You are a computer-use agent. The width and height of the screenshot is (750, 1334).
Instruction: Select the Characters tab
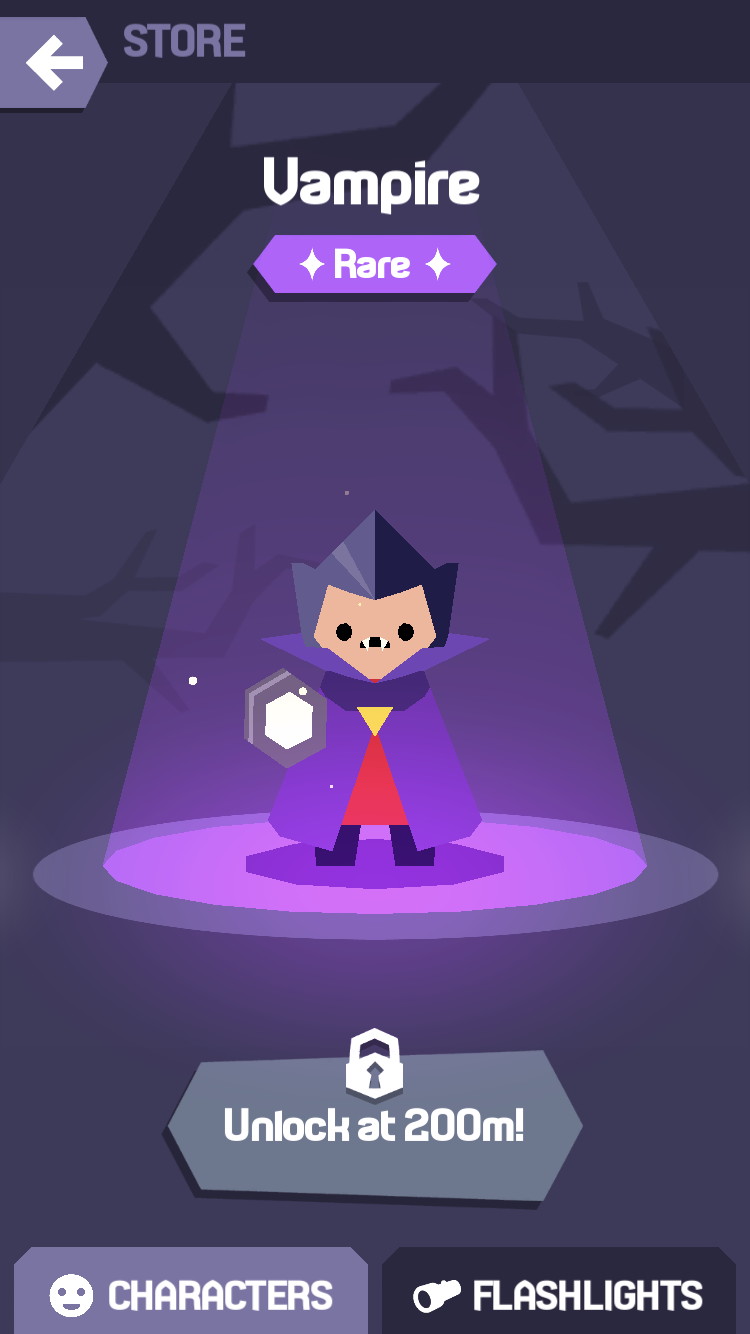pos(191,1295)
